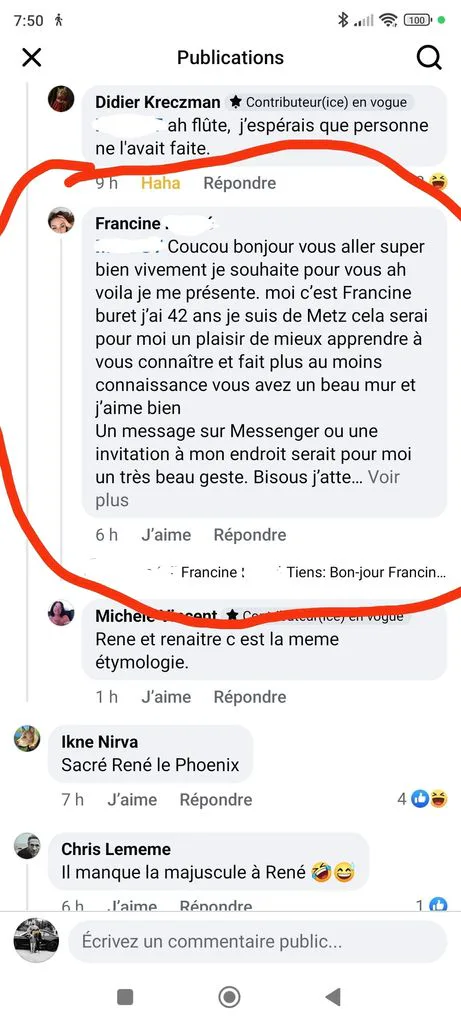Viewport: 461px width, 1024px height.
Task: Like the comment about Rene et renaitre
Action: [x=166, y=697]
